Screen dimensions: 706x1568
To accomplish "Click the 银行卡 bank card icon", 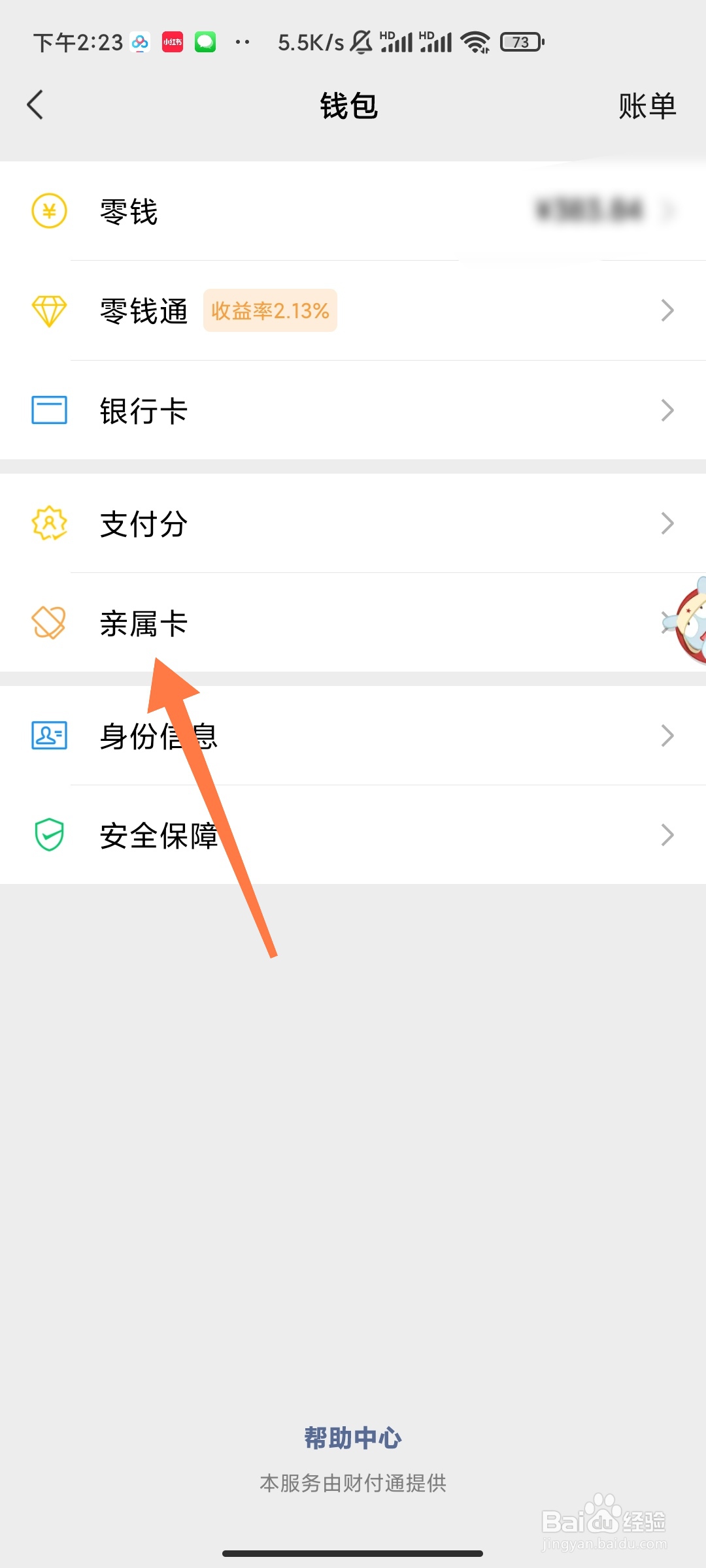I will point(48,410).
